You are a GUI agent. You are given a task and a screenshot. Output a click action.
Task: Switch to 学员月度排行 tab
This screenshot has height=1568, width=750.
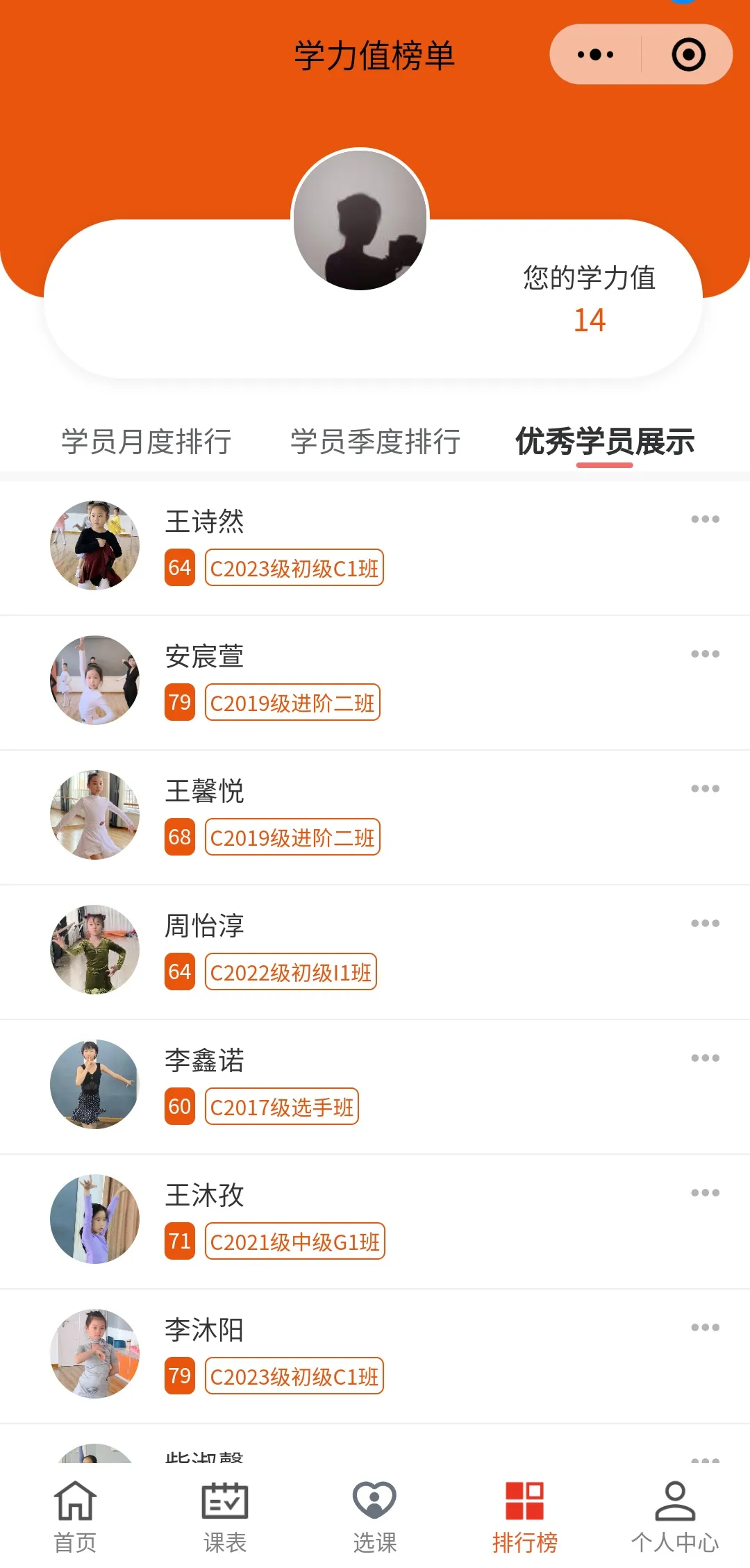pos(147,442)
